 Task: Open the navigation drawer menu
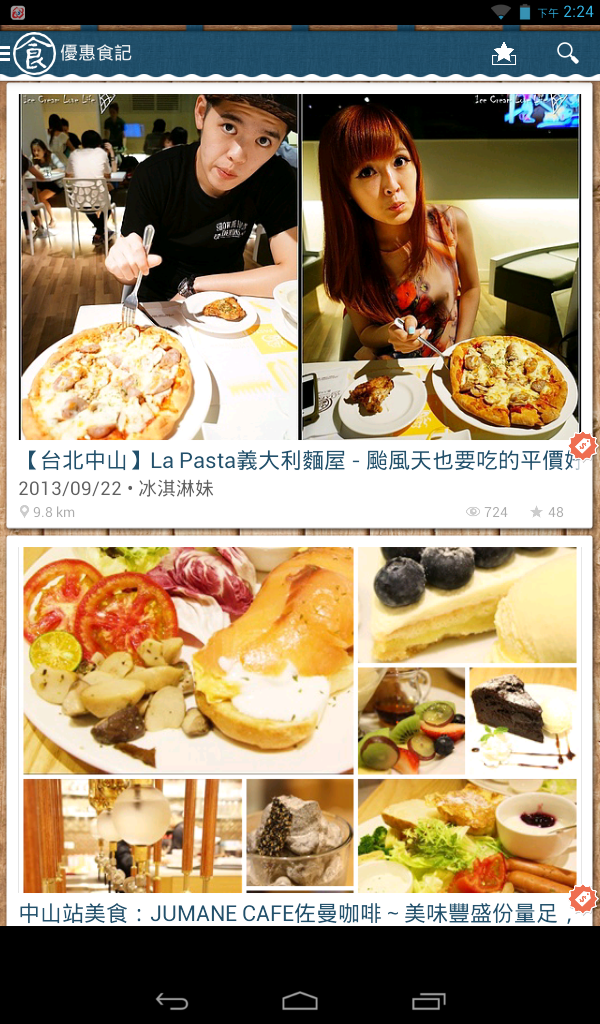coord(8,53)
